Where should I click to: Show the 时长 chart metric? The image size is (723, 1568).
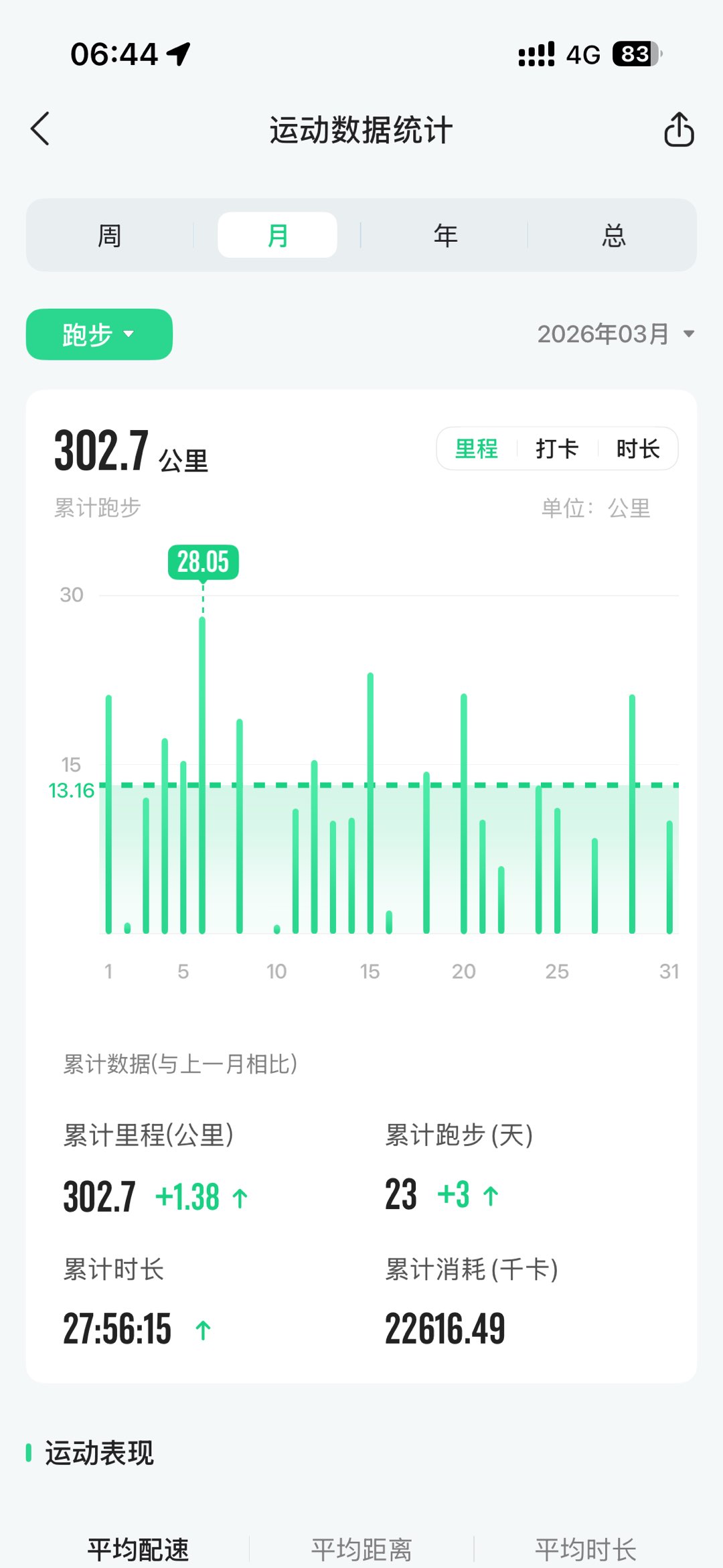coord(637,448)
